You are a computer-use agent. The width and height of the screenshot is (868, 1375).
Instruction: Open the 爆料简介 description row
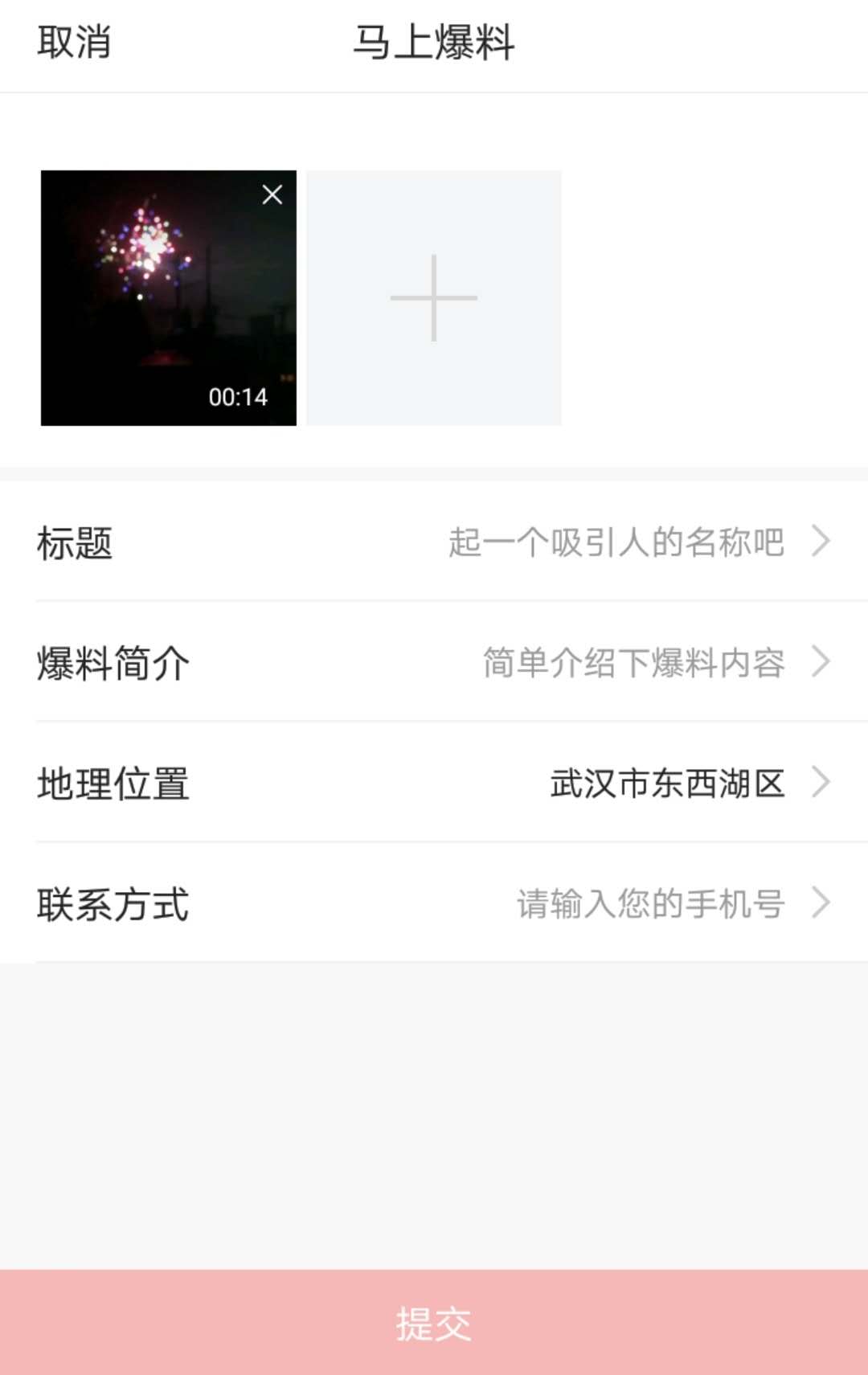point(434,662)
